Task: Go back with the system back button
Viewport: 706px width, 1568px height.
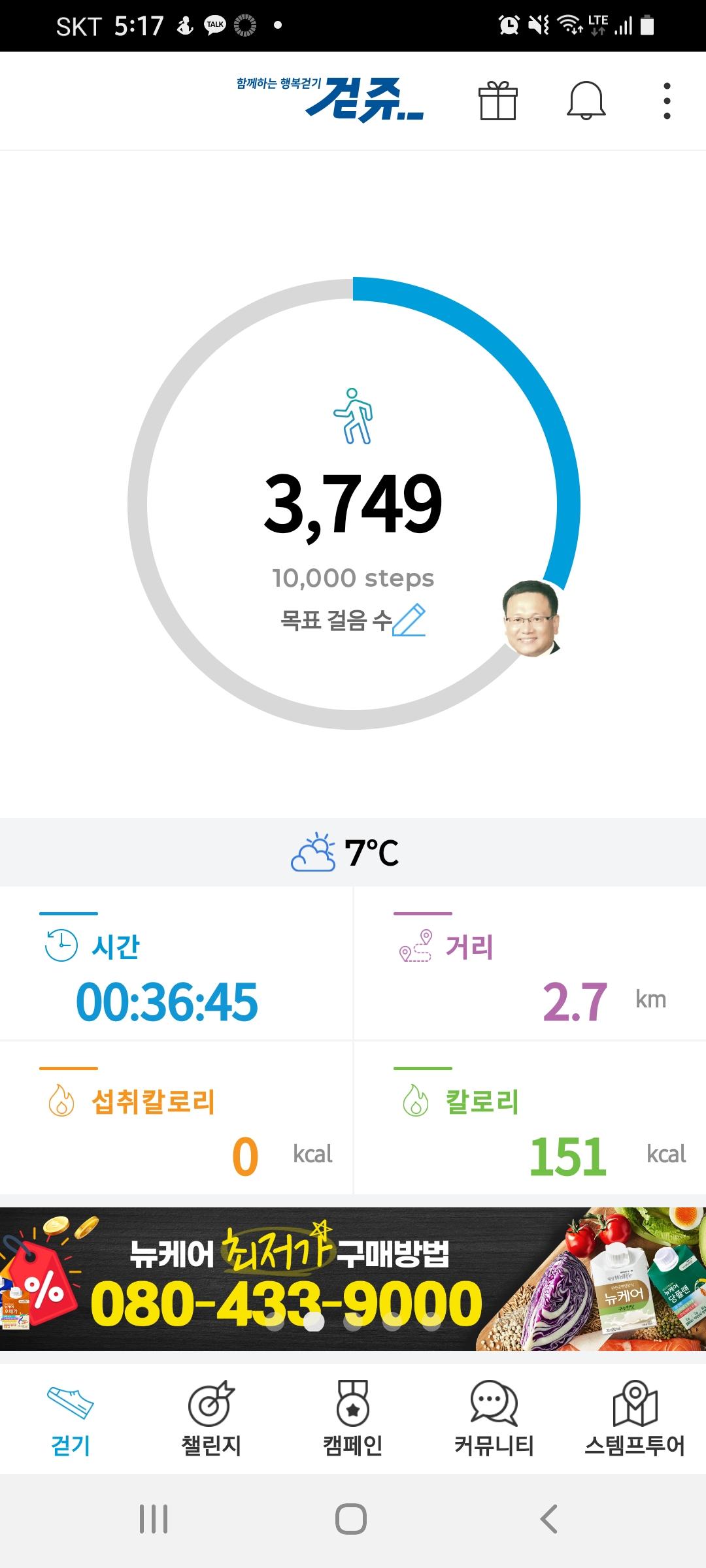Action: click(549, 1519)
